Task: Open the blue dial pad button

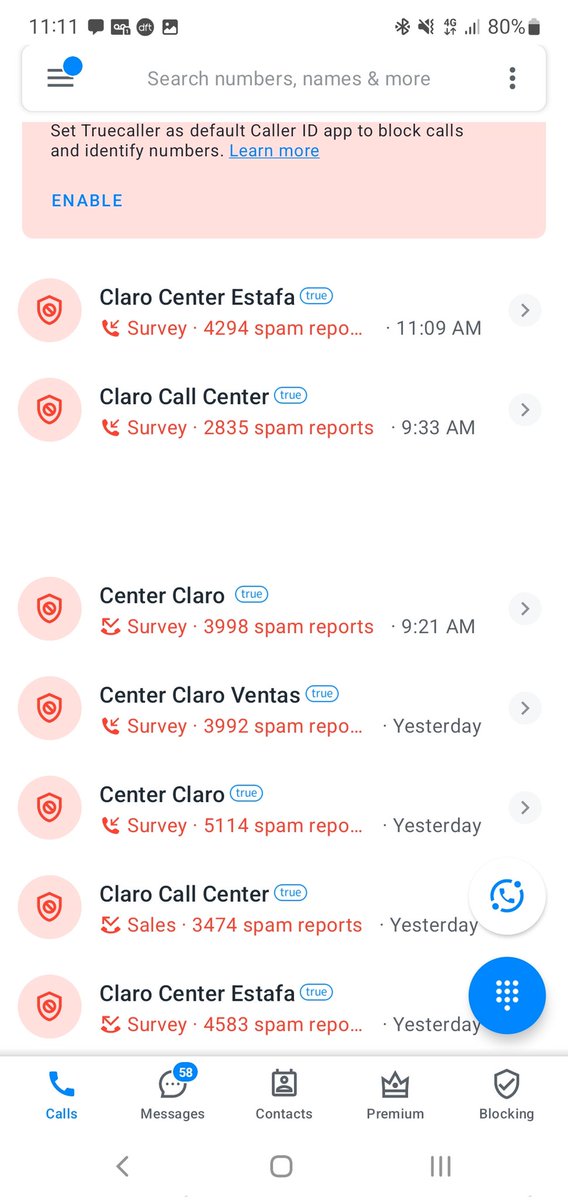Action: tap(507, 994)
